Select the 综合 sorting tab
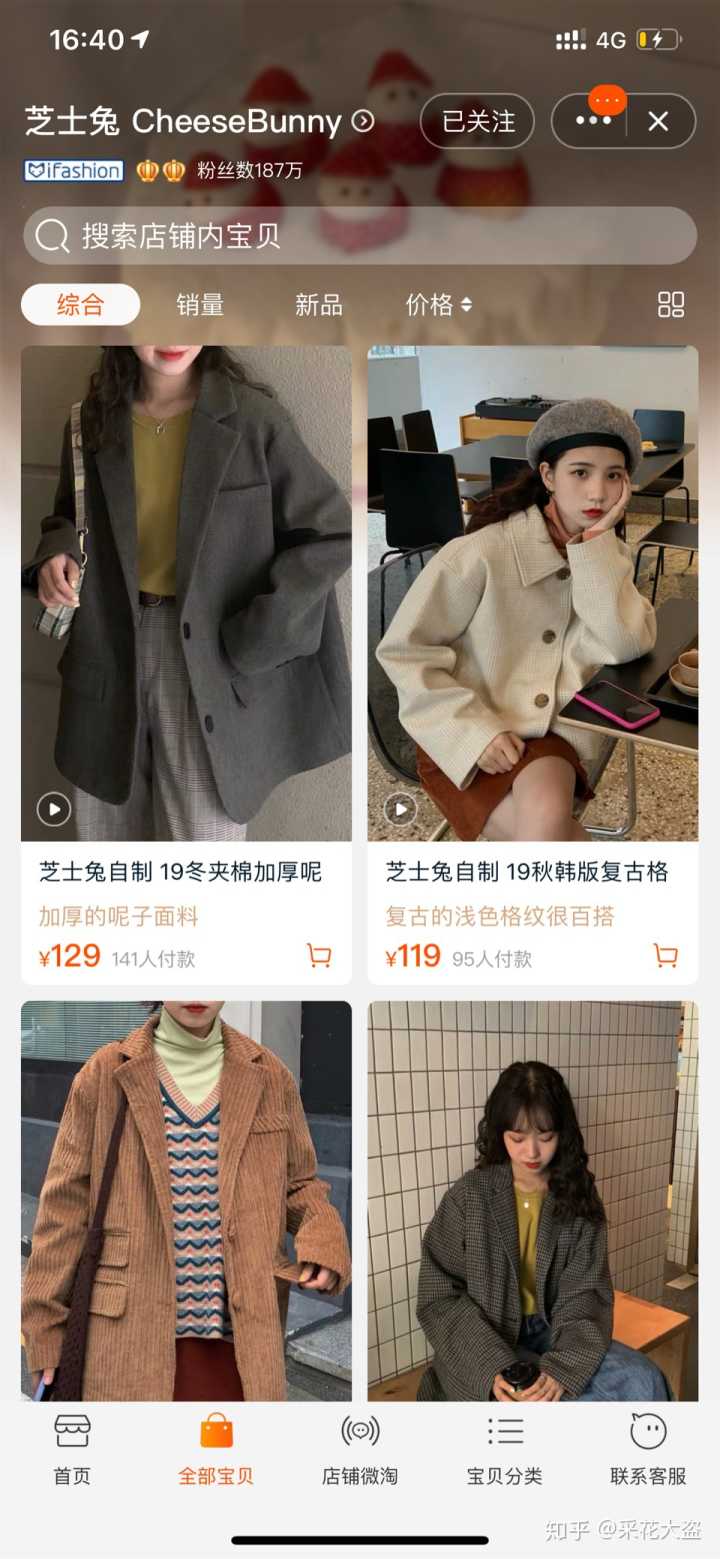 tap(80, 305)
